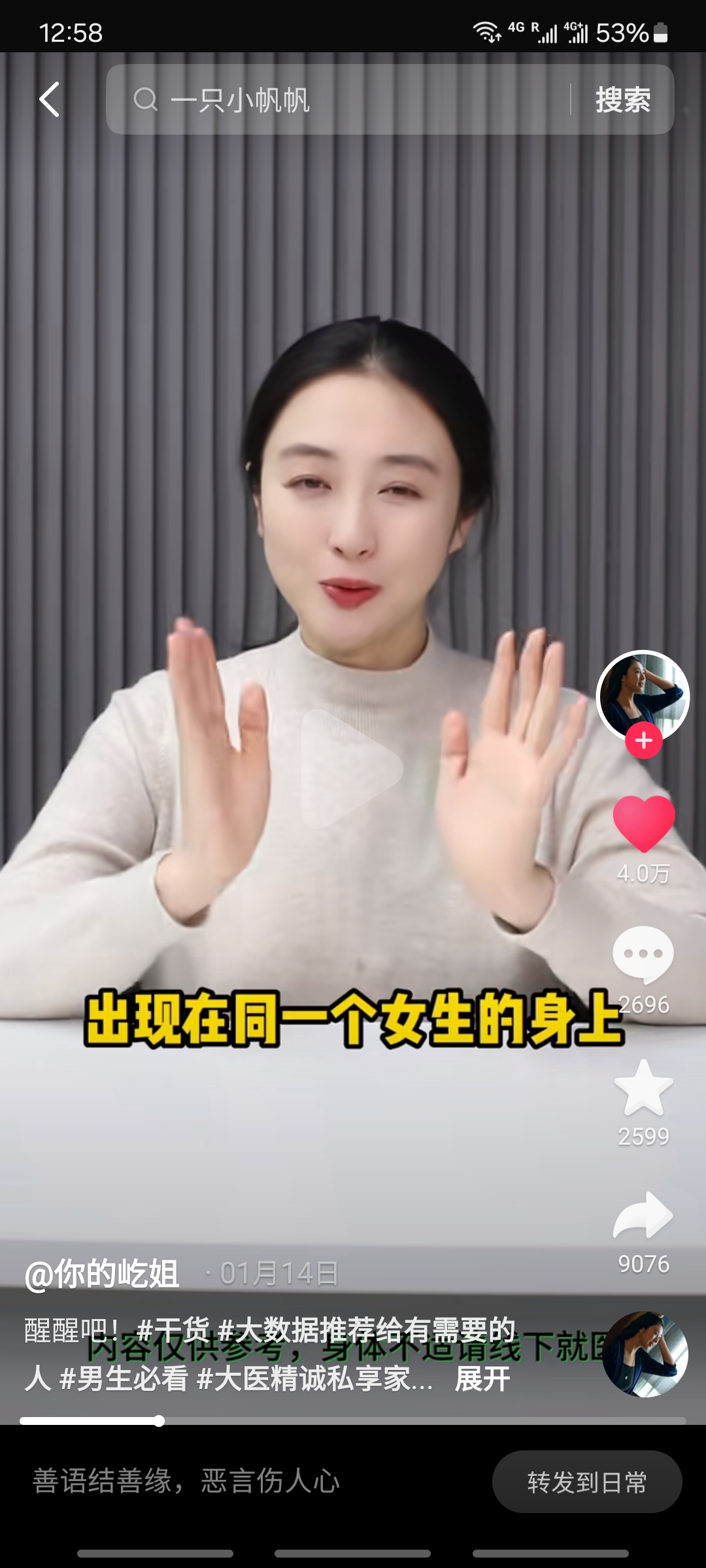Screen dimensions: 706x1568
Task: Expand the caption with 展开
Action: [x=482, y=1379]
